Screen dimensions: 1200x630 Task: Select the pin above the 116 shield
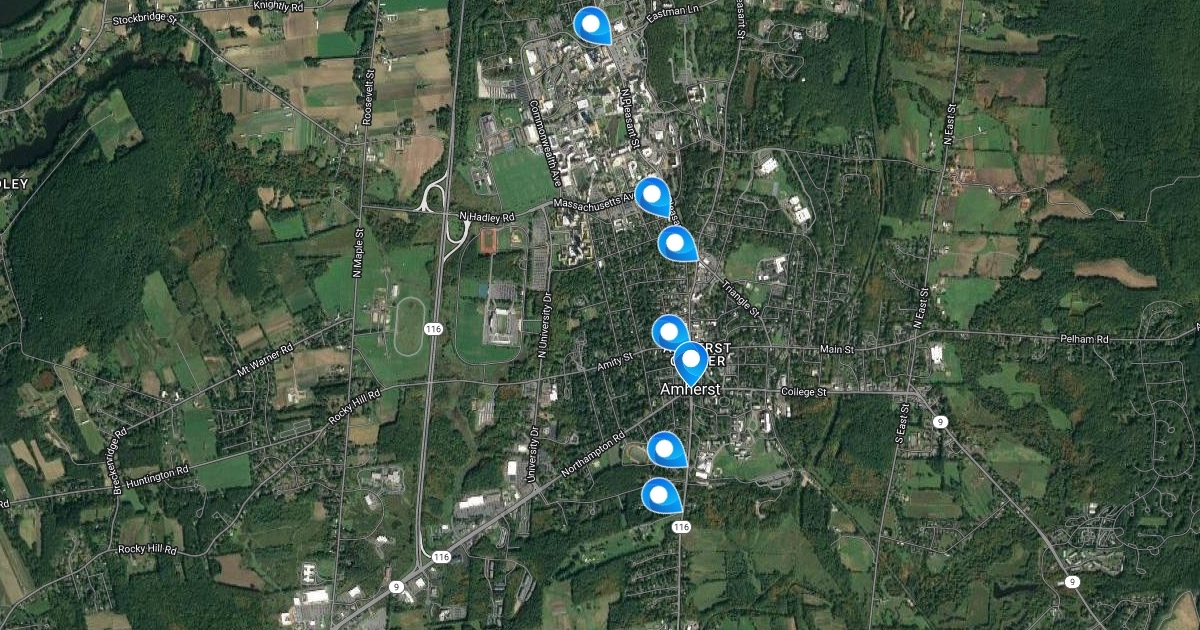coord(659,494)
